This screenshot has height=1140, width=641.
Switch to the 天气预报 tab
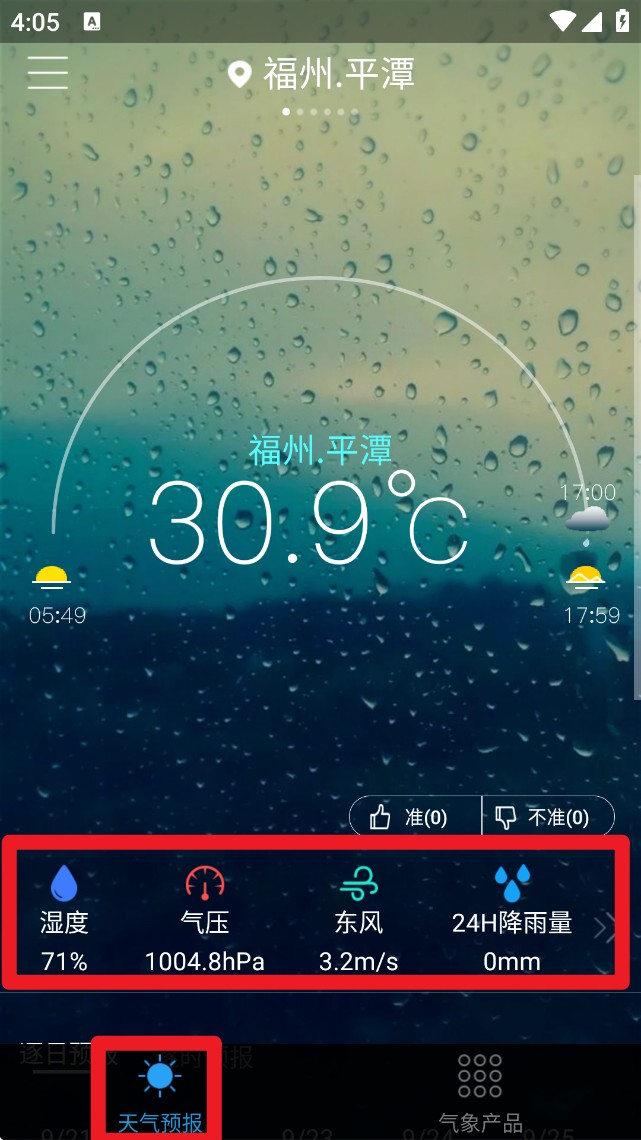click(x=159, y=1092)
